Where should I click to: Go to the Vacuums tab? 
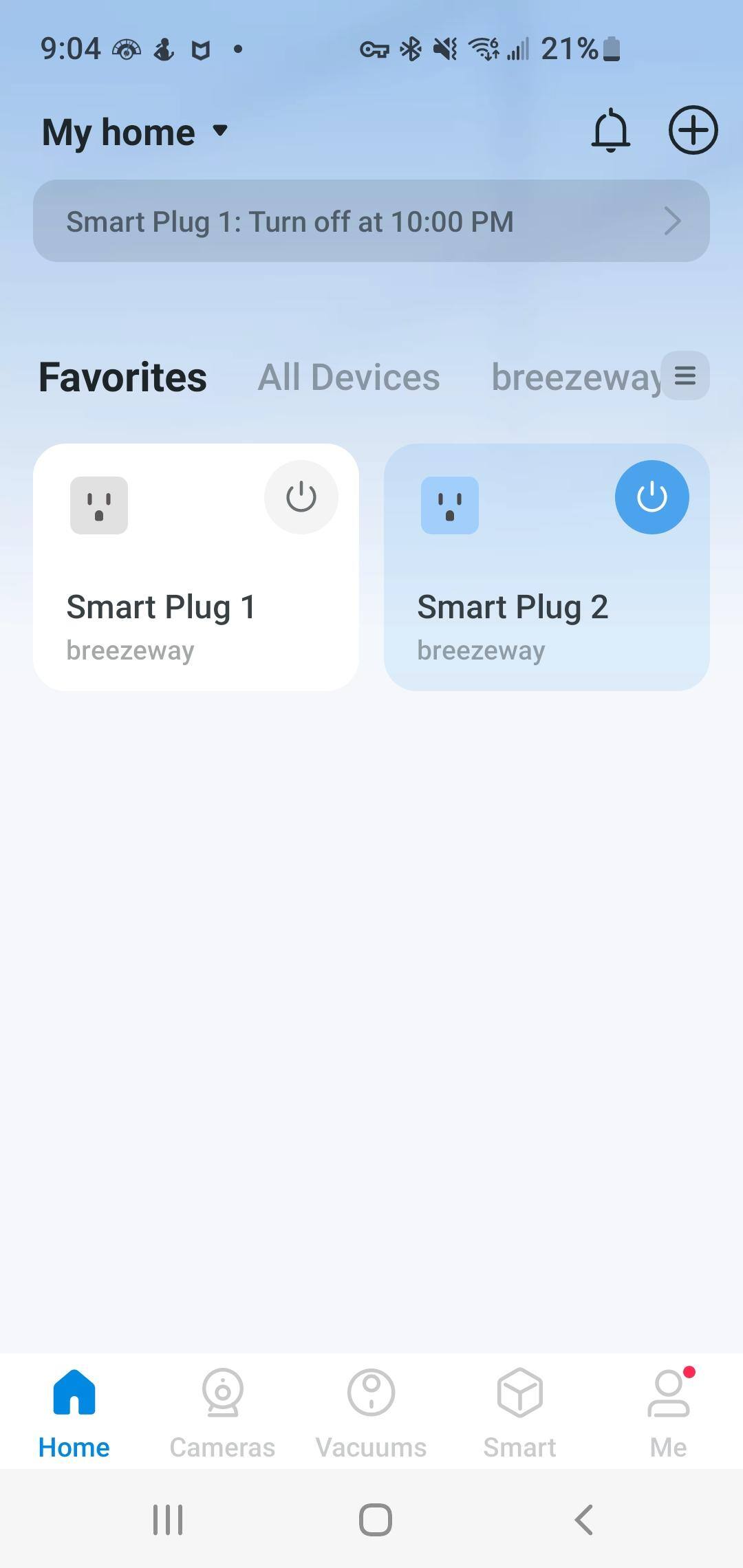(371, 1413)
